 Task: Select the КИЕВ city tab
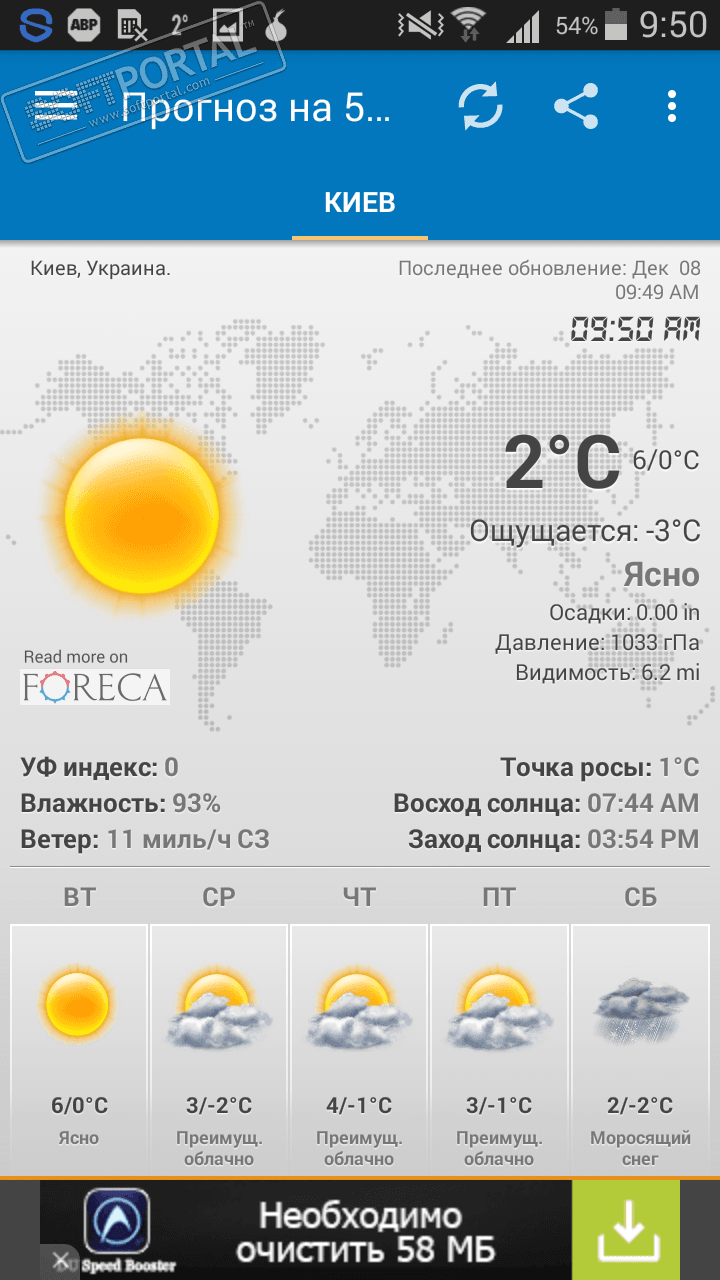360,203
